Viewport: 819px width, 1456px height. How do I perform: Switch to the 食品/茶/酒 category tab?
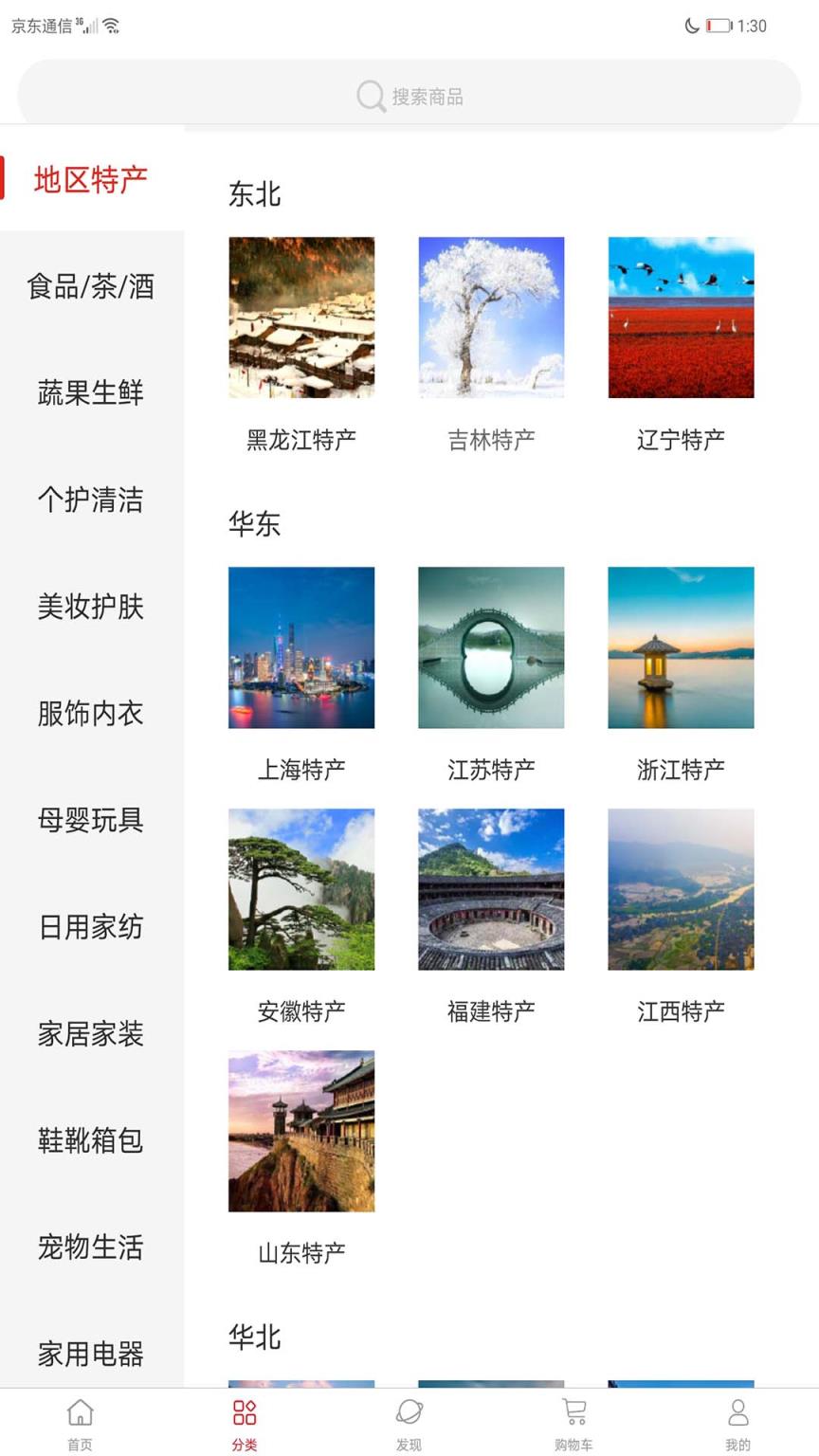click(x=91, y=286)
